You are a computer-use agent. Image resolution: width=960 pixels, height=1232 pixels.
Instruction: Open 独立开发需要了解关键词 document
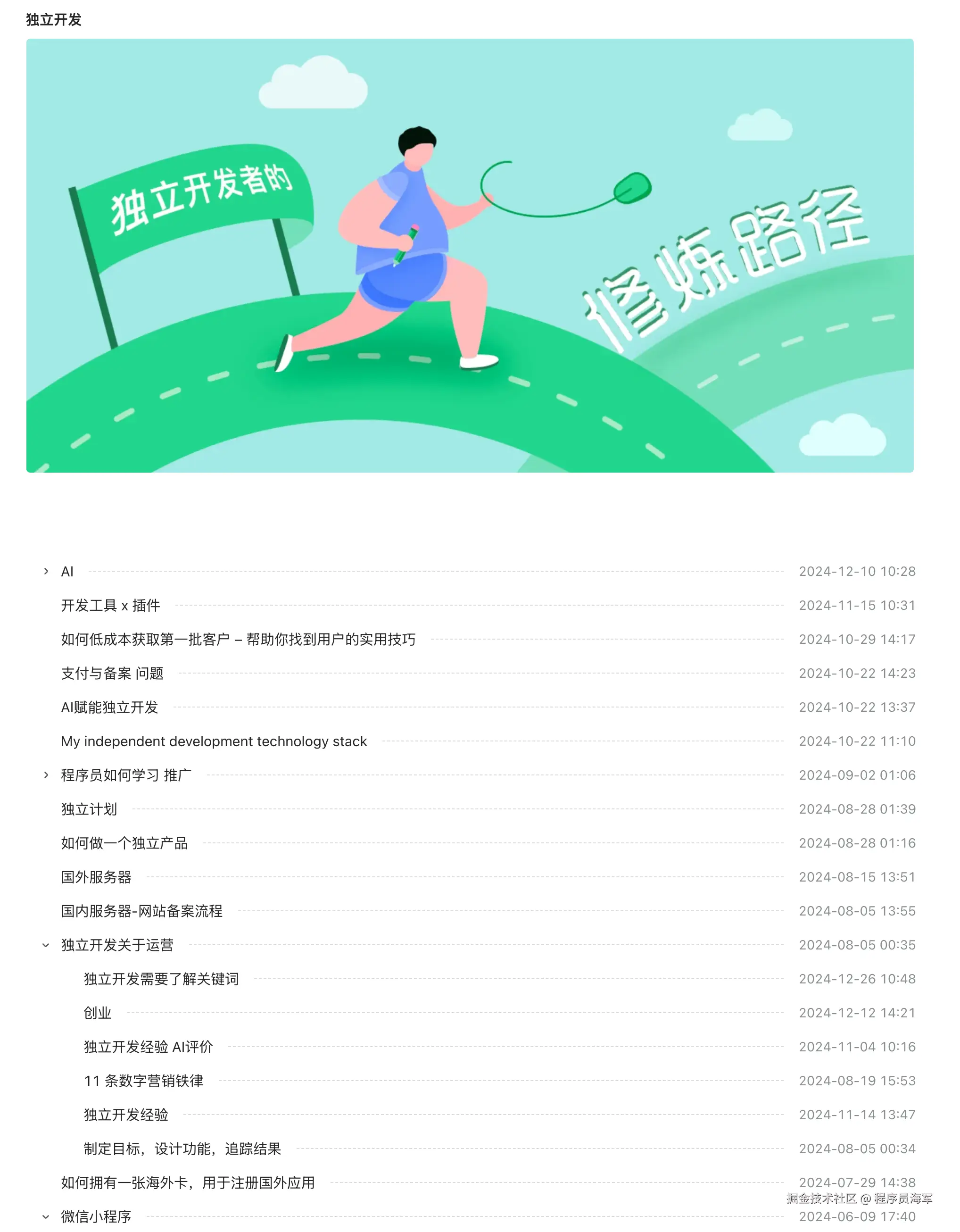[x=161, y=979]
